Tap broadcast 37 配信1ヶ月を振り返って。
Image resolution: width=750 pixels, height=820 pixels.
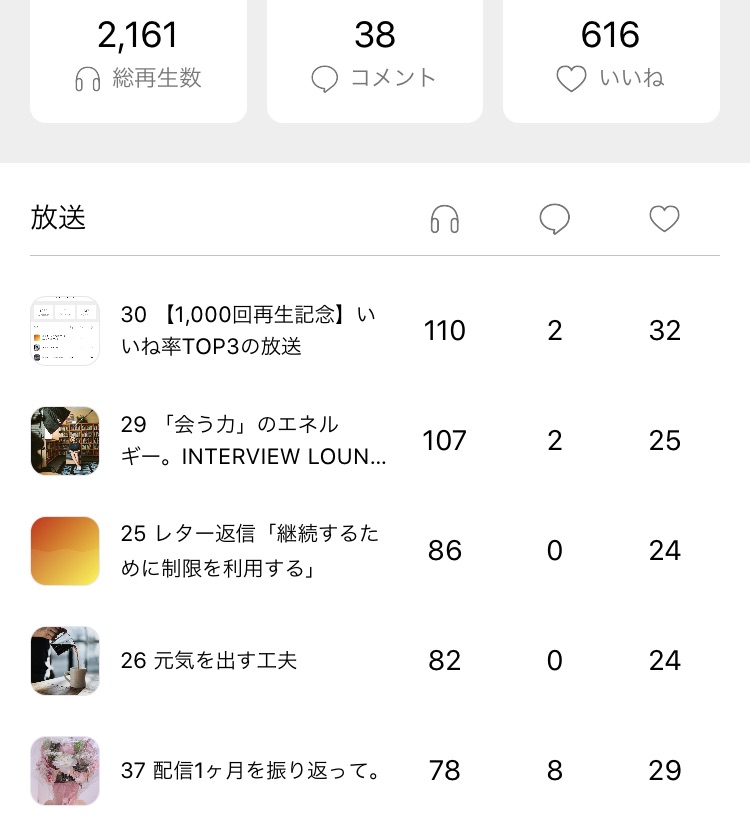pos(250,771)
